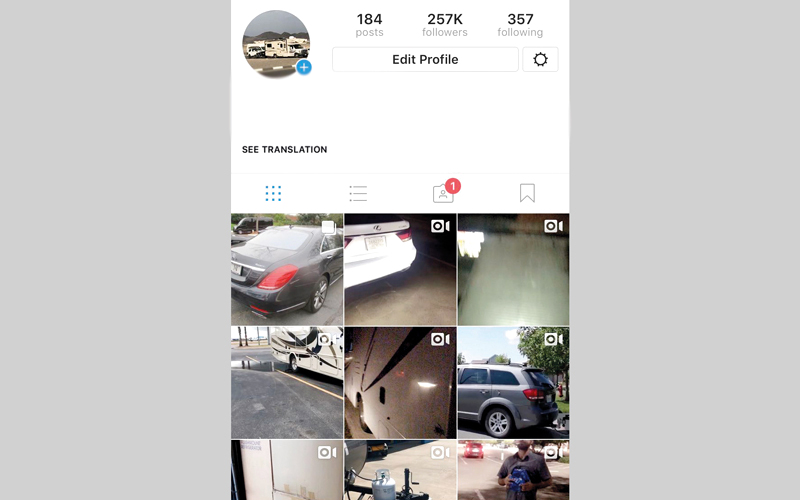
Task: Open profile settings gear icon
Action: [540, 60]
